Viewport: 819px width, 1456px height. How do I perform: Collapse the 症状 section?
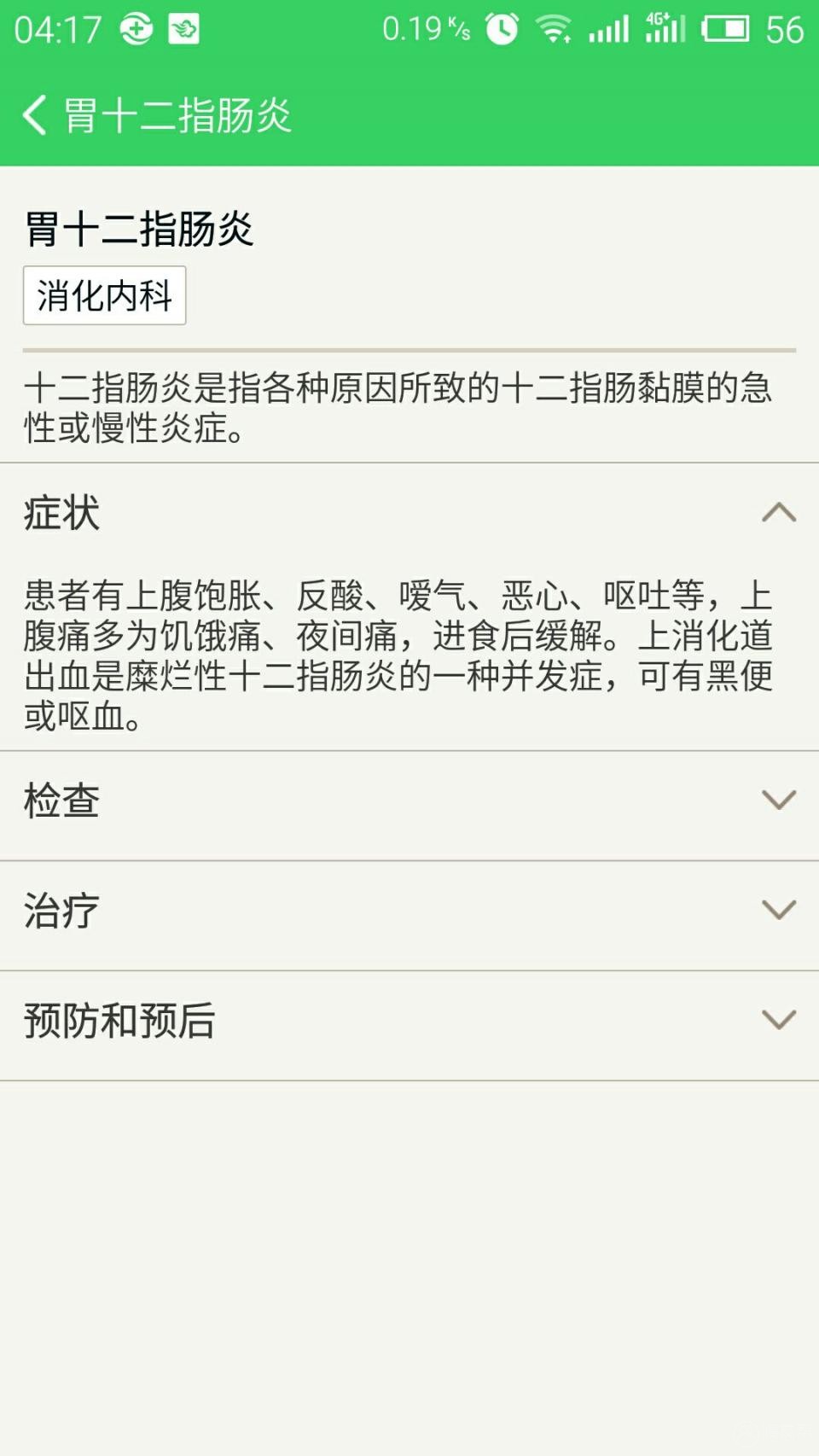click(x=777, y=513)
